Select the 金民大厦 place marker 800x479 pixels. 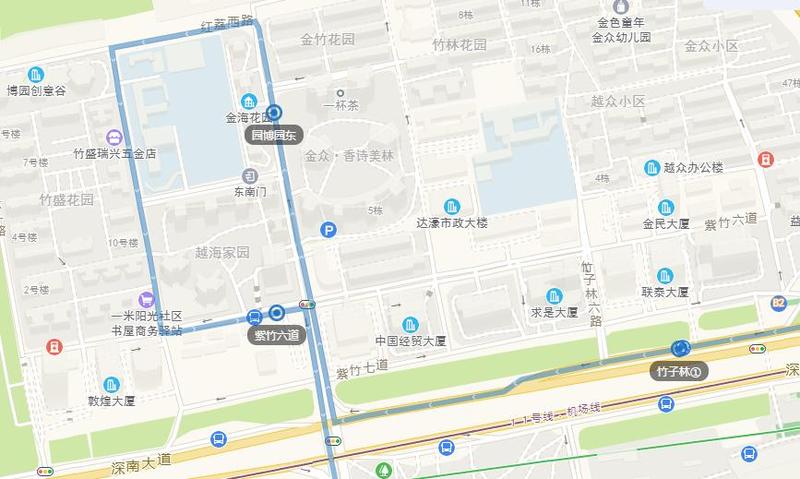(666, 207)
